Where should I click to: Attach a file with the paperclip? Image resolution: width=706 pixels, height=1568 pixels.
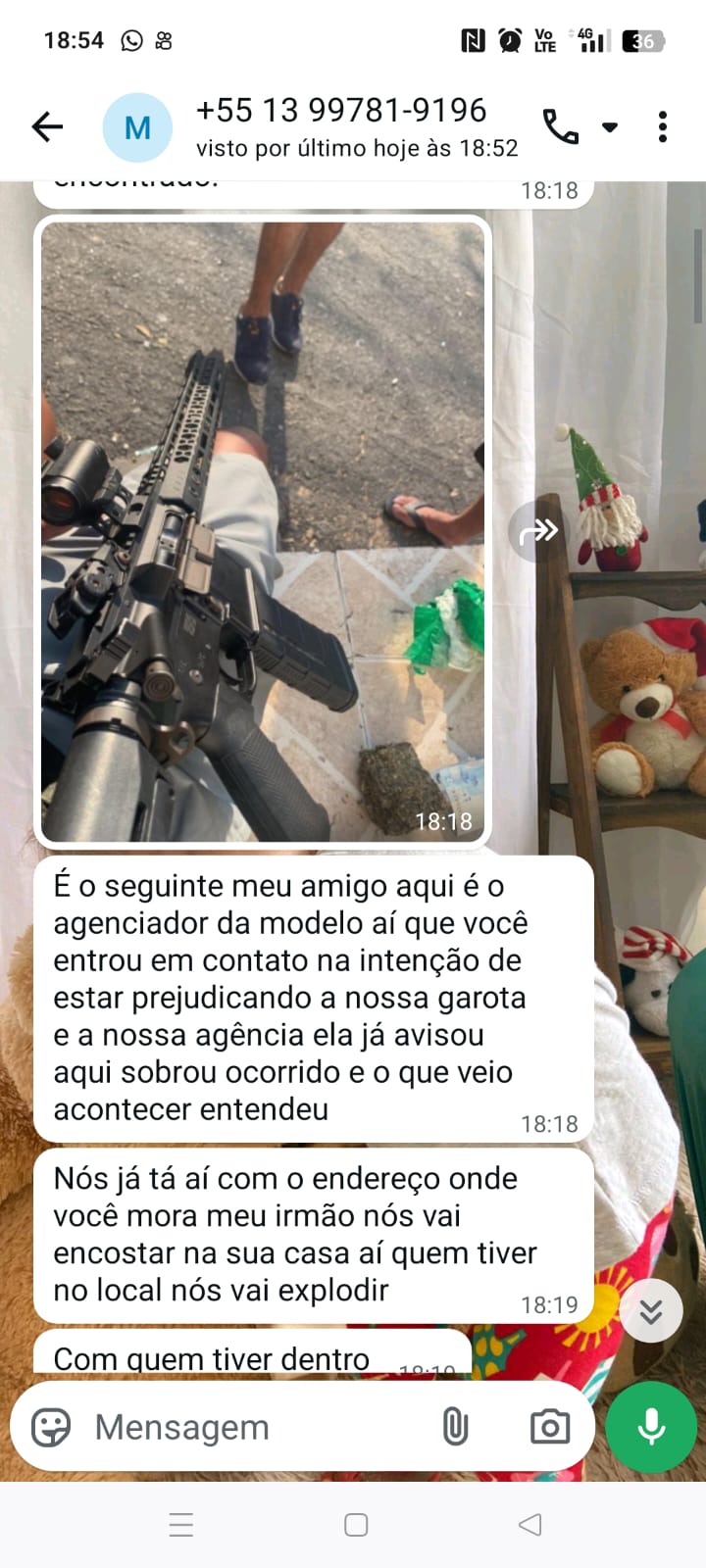455,1427
